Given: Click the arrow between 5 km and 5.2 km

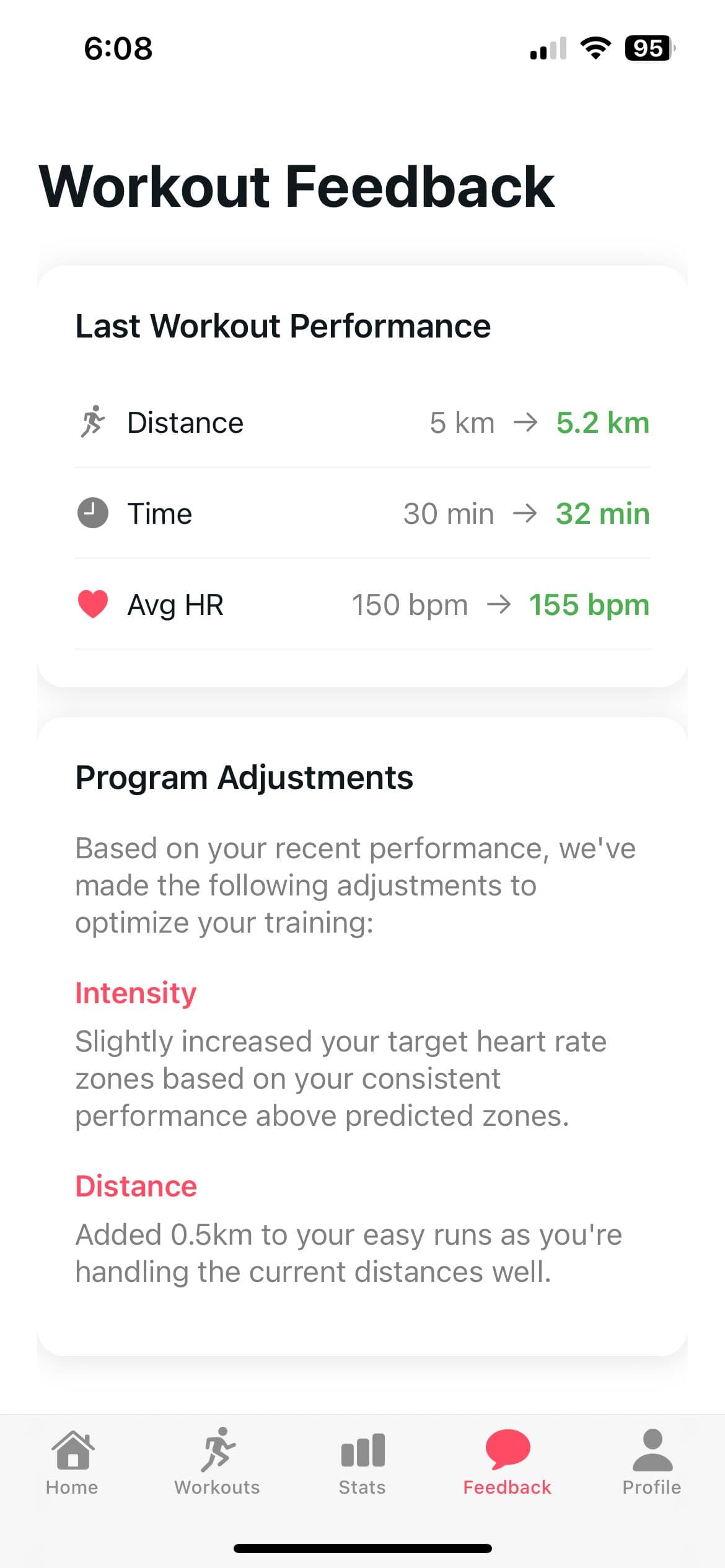Looking at the screenshot, I should coord(527,422).
